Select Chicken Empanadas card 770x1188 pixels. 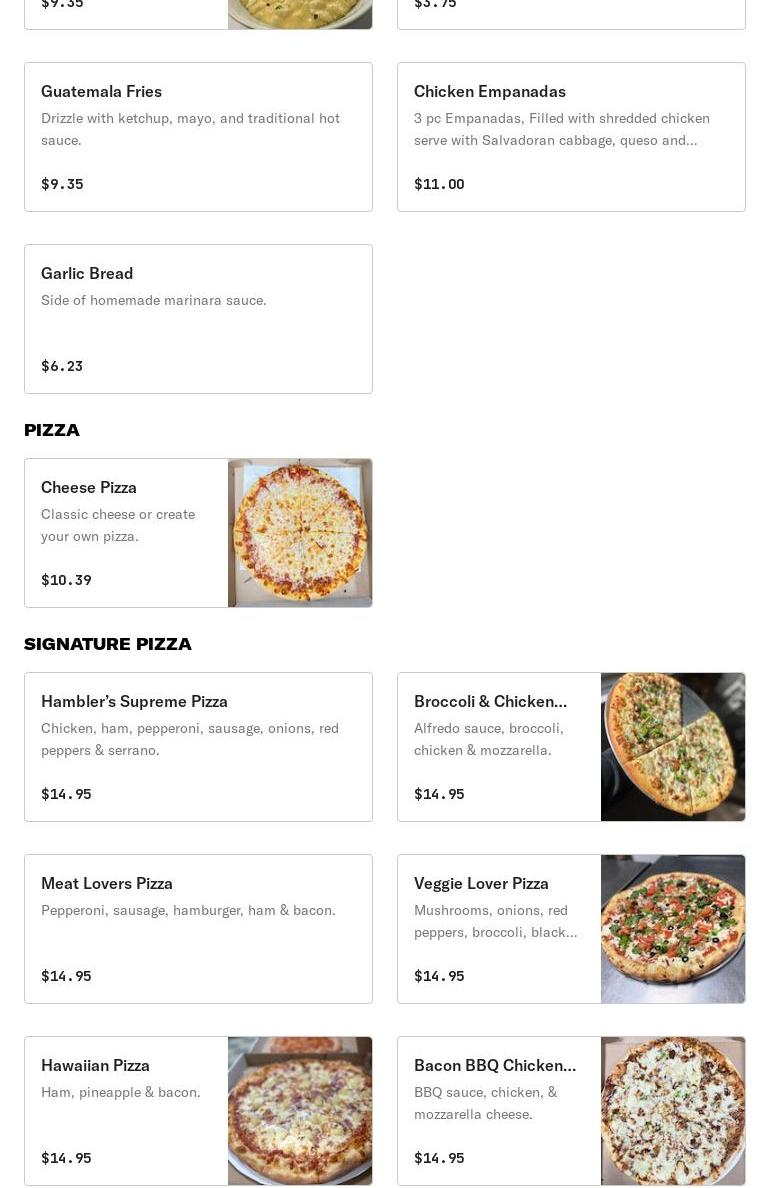click(571, 137)
